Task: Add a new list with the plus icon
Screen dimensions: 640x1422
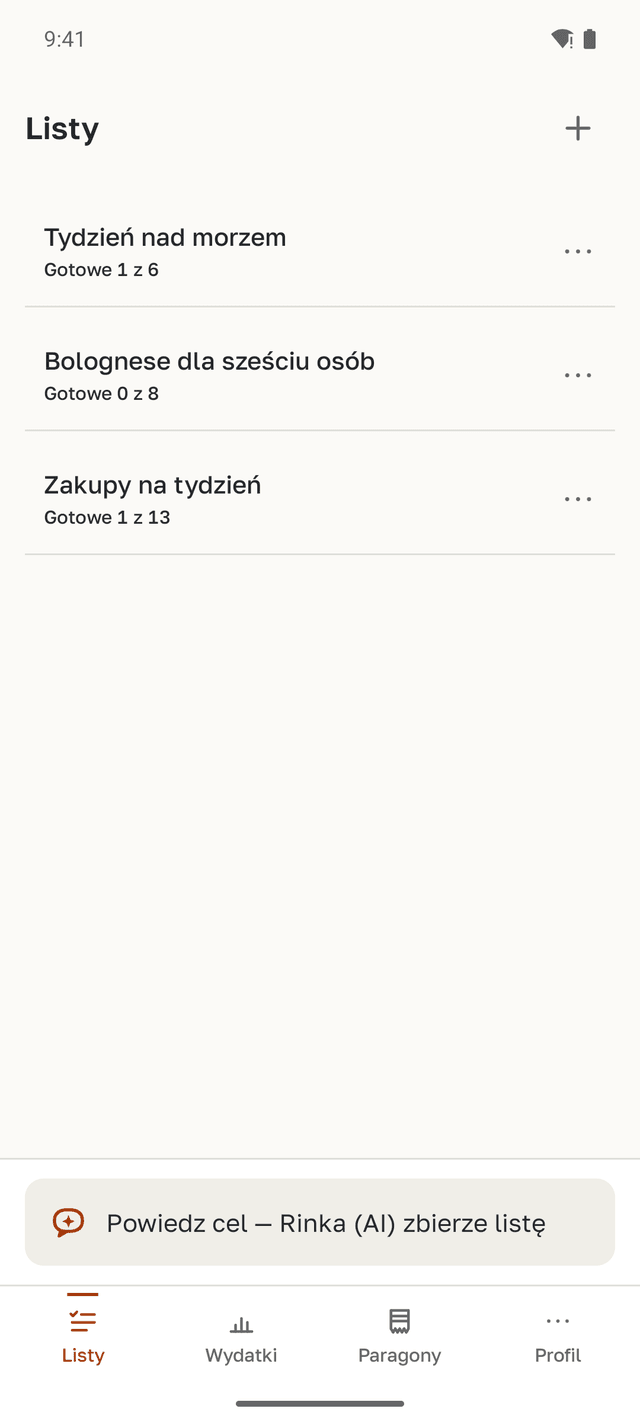Action: (x=578, y=128)
